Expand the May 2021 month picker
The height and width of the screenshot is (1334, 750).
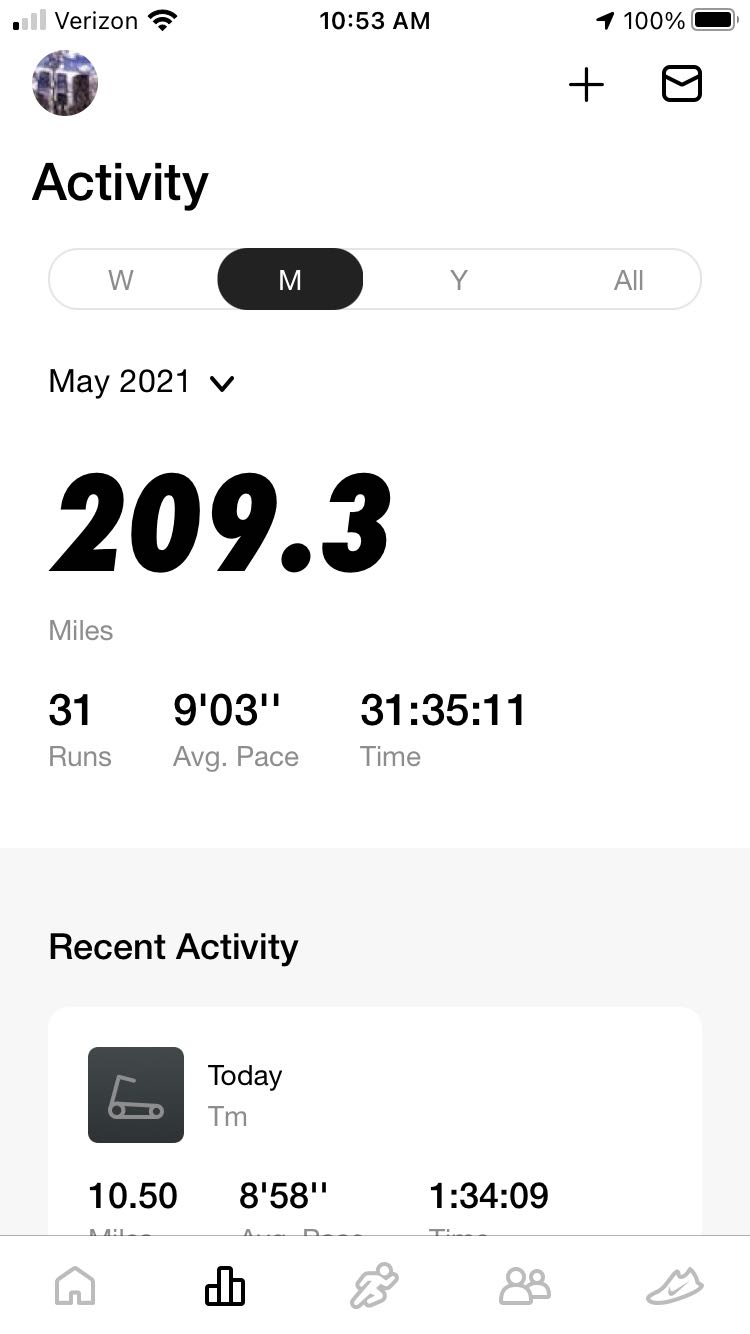click(x=141, y=381)
